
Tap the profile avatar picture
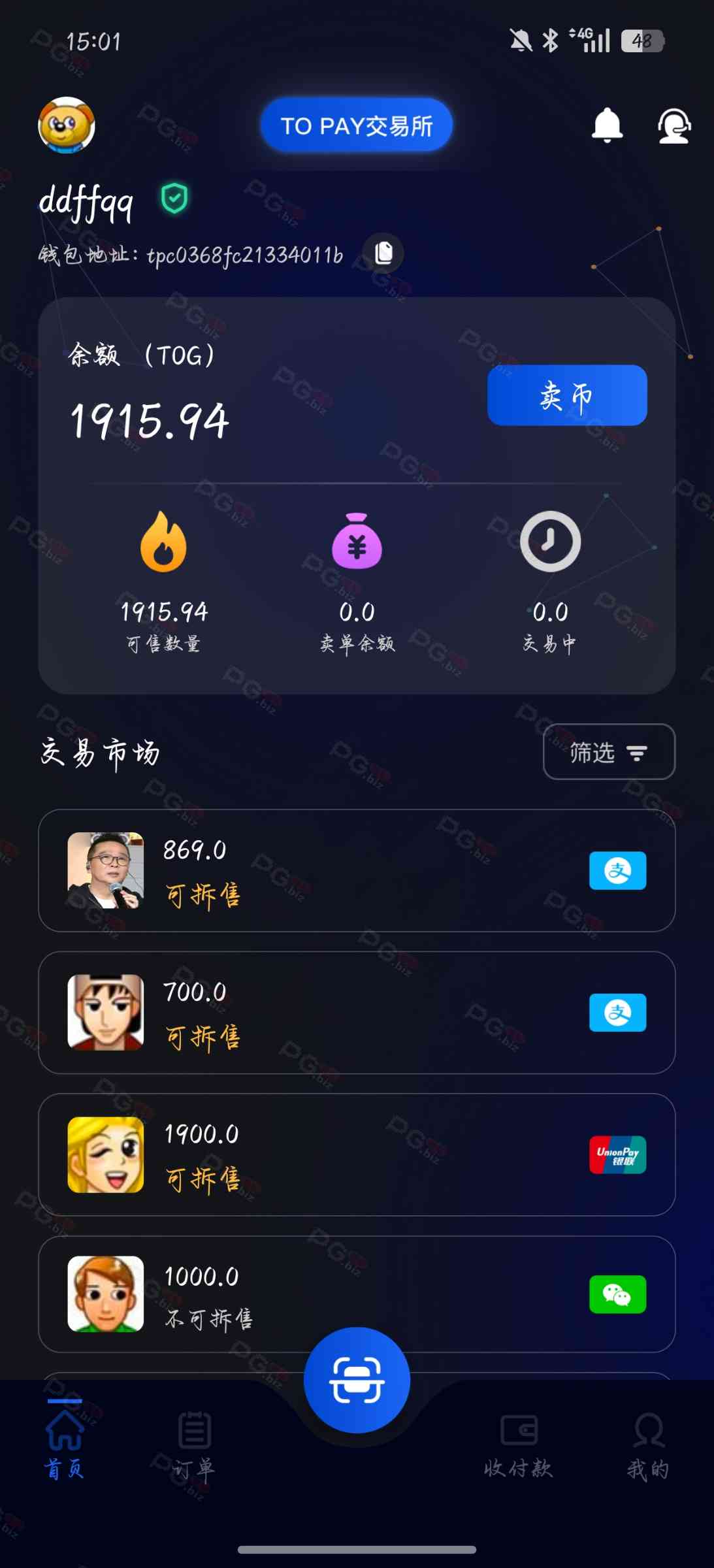(x=67, y=125)
